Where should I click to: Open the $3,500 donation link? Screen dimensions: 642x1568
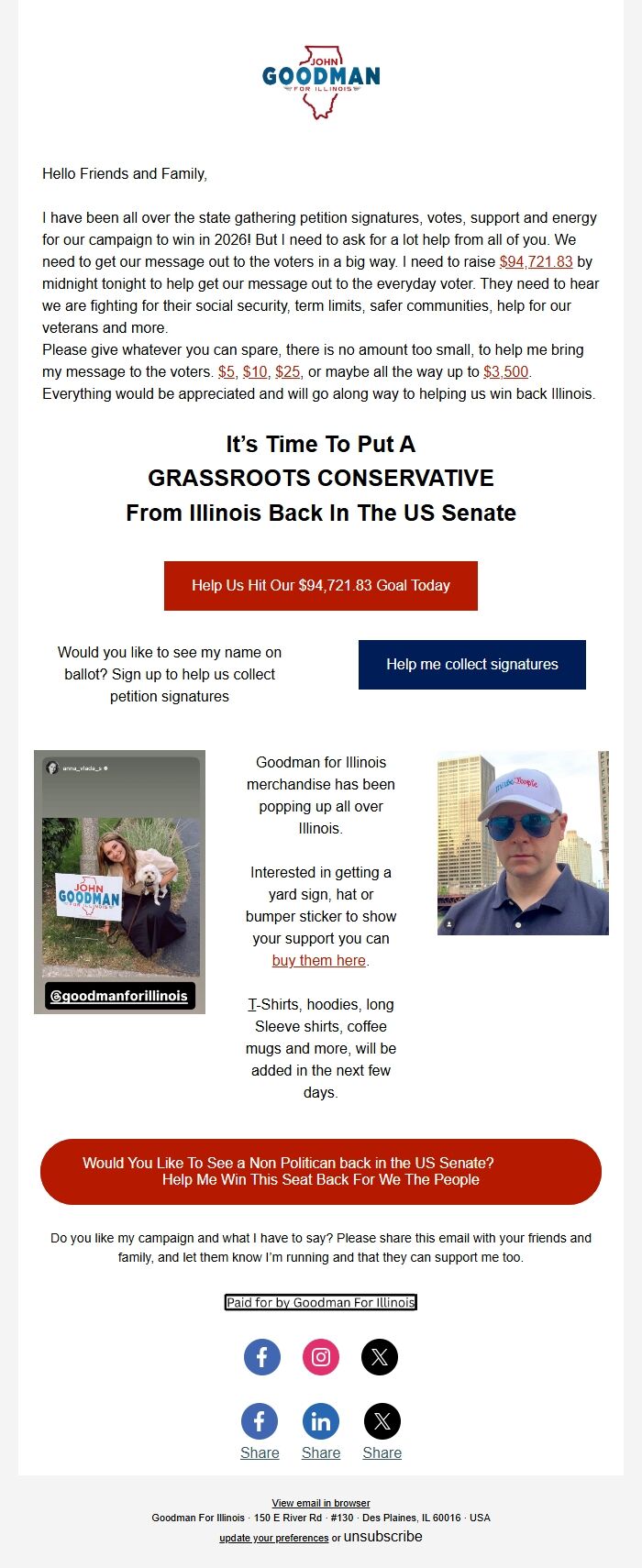[x=505, y=371]
